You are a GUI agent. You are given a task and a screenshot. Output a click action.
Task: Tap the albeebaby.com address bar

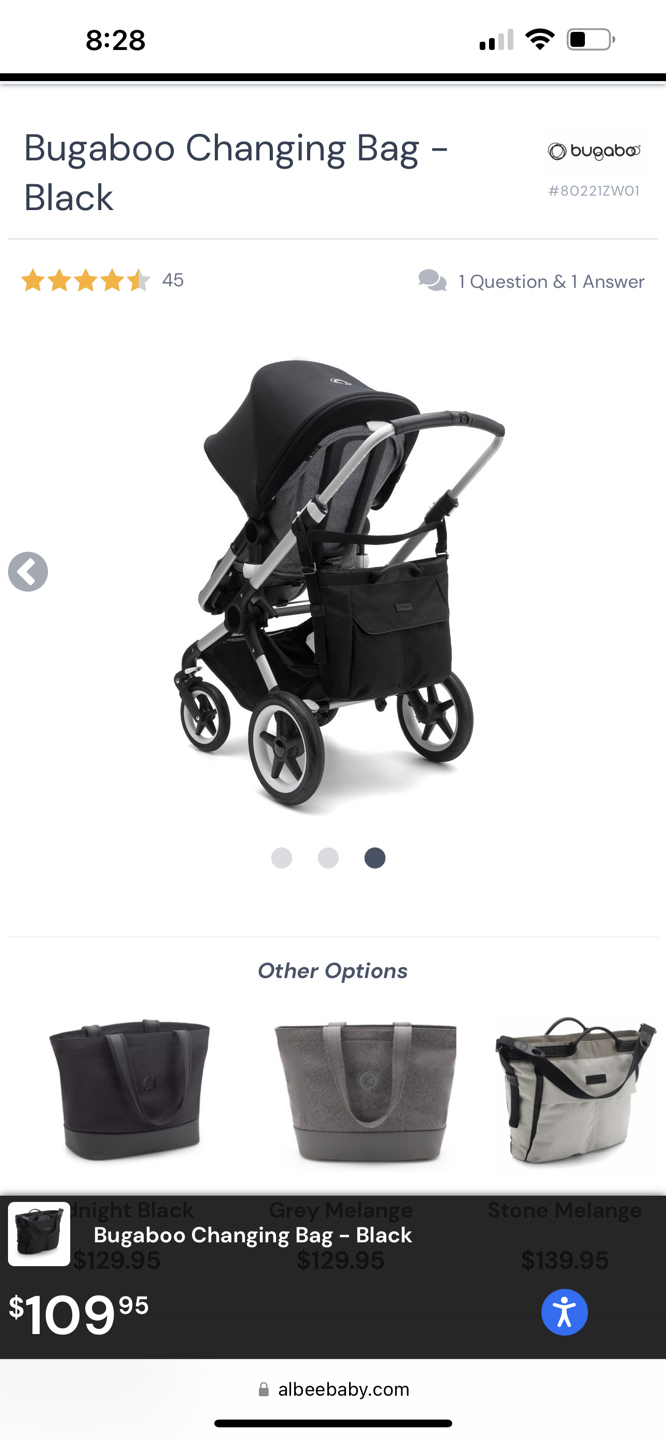(x=333, y=1389)
